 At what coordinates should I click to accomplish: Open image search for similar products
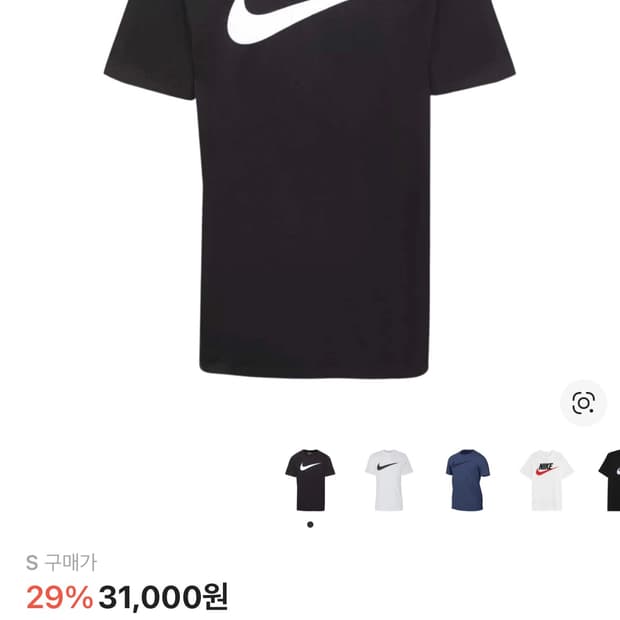coord(583,403)
